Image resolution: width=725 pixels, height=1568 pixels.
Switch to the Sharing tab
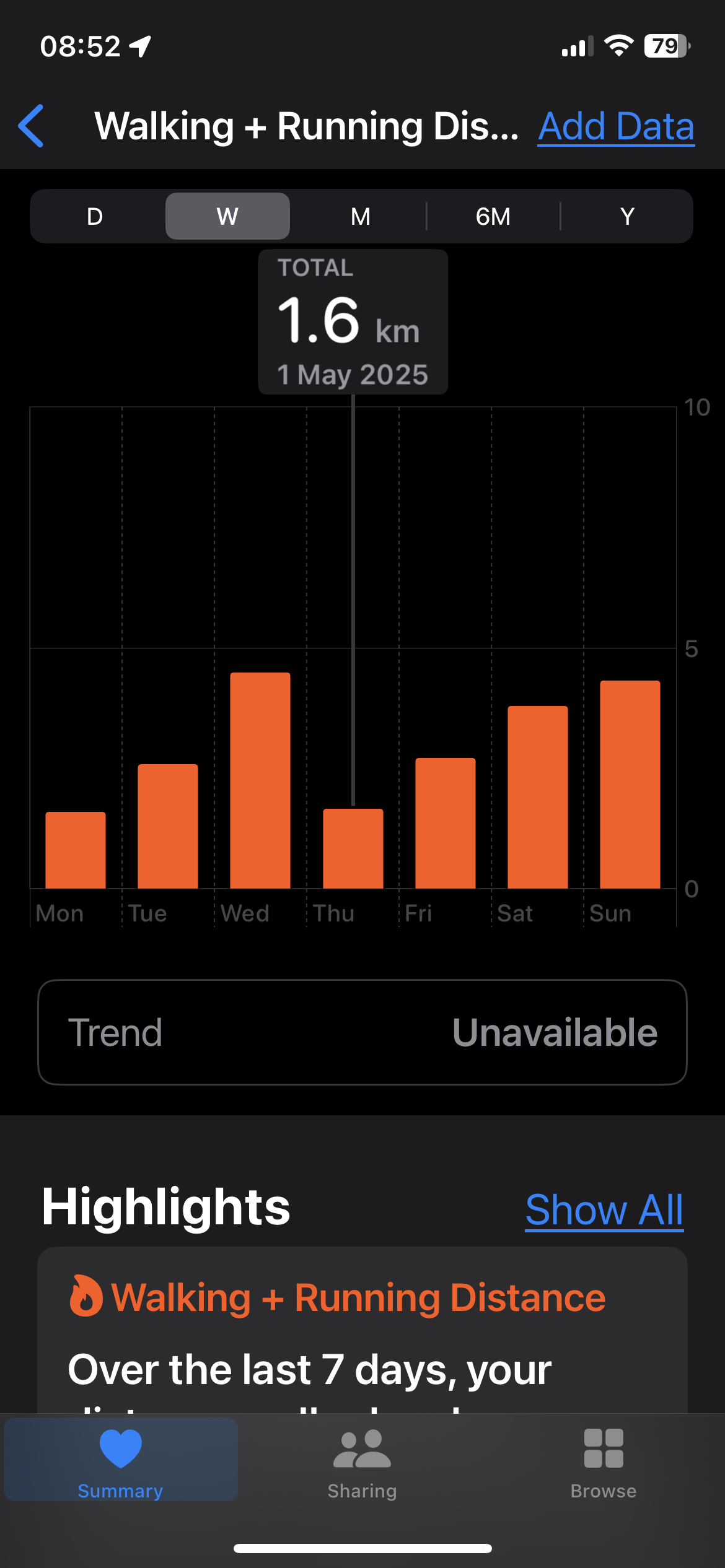pyautogui.click(x=362, y=1464)
